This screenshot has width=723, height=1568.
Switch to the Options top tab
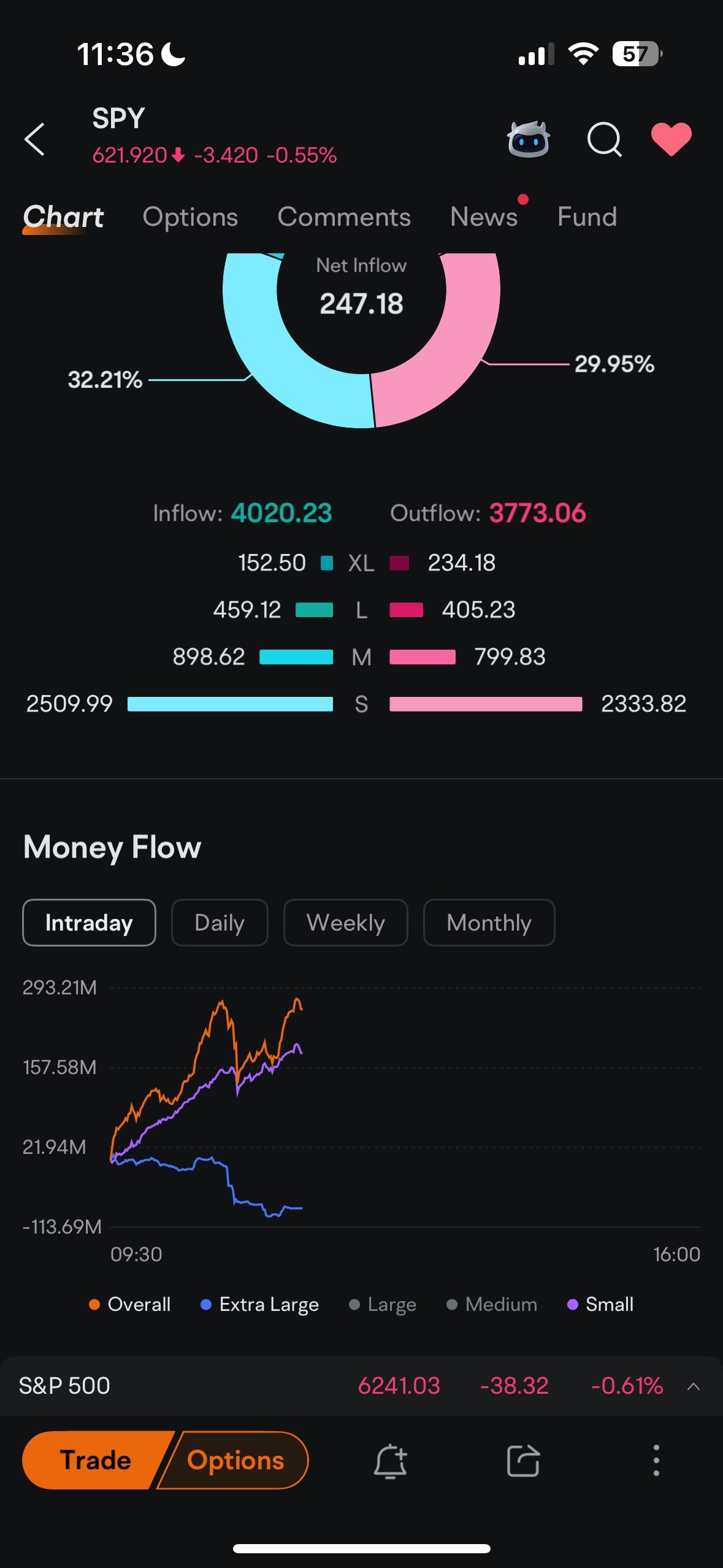pos(190,217)
